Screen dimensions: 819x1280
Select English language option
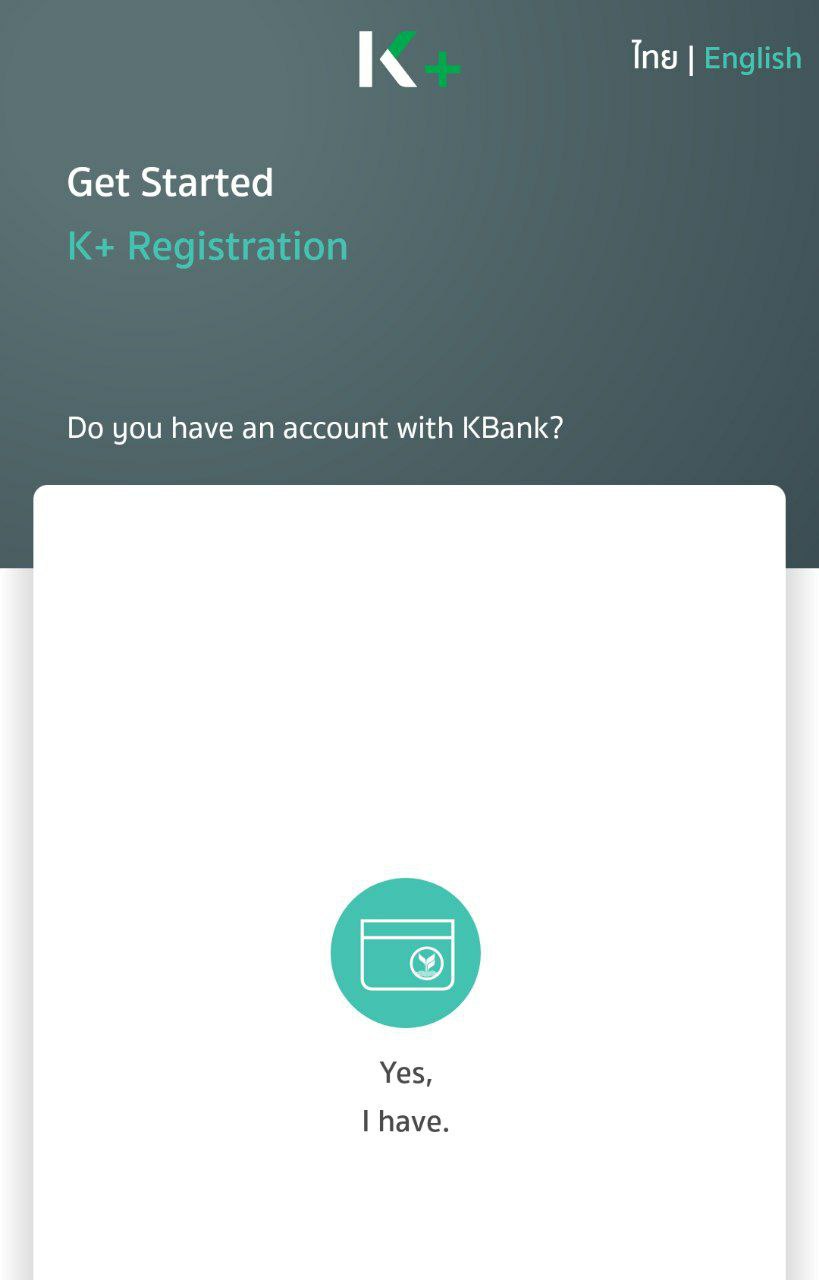(x=752, y=58)
